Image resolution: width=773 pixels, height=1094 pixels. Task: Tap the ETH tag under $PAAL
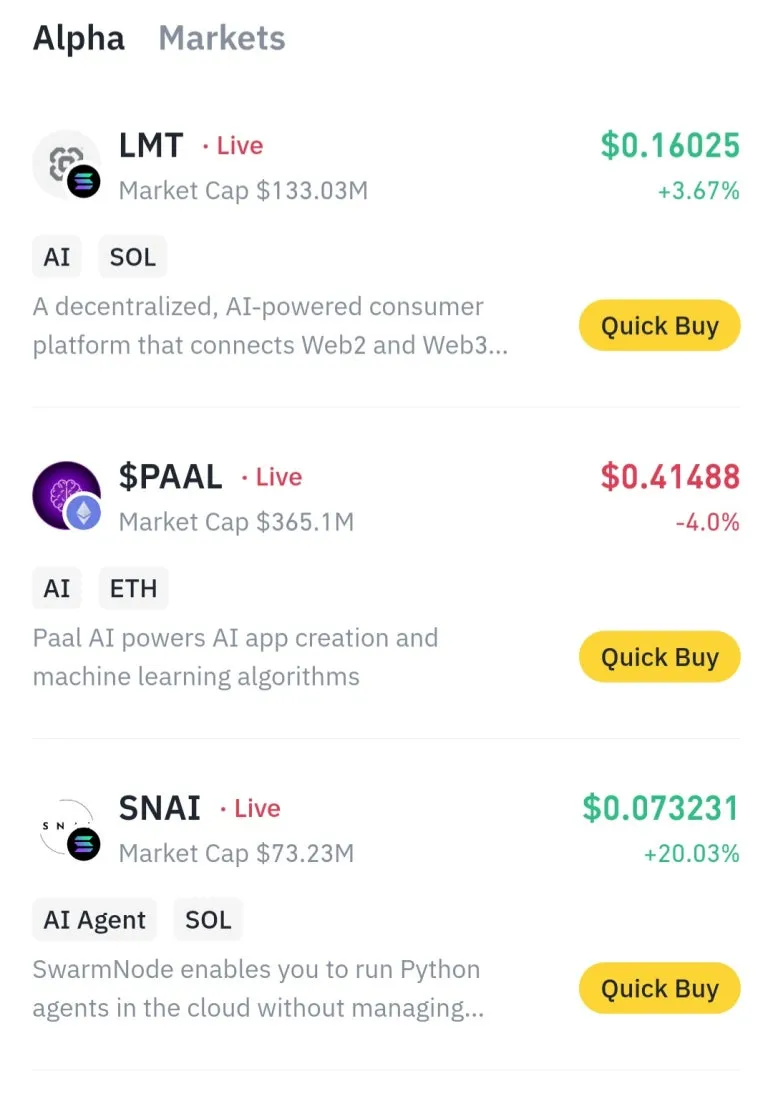tap(133, 589)
